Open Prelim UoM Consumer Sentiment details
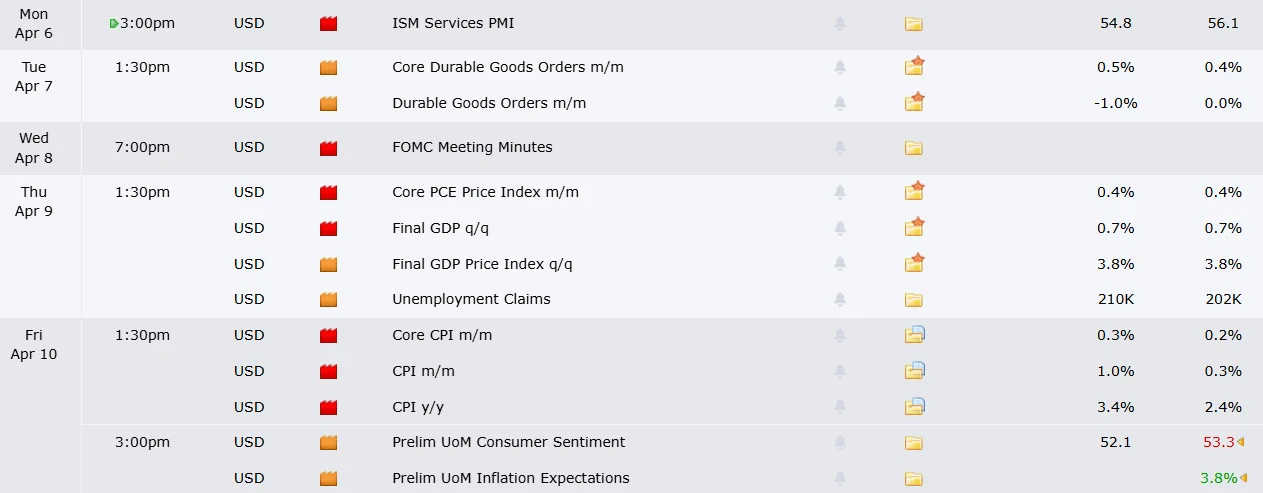 [913, 442]
